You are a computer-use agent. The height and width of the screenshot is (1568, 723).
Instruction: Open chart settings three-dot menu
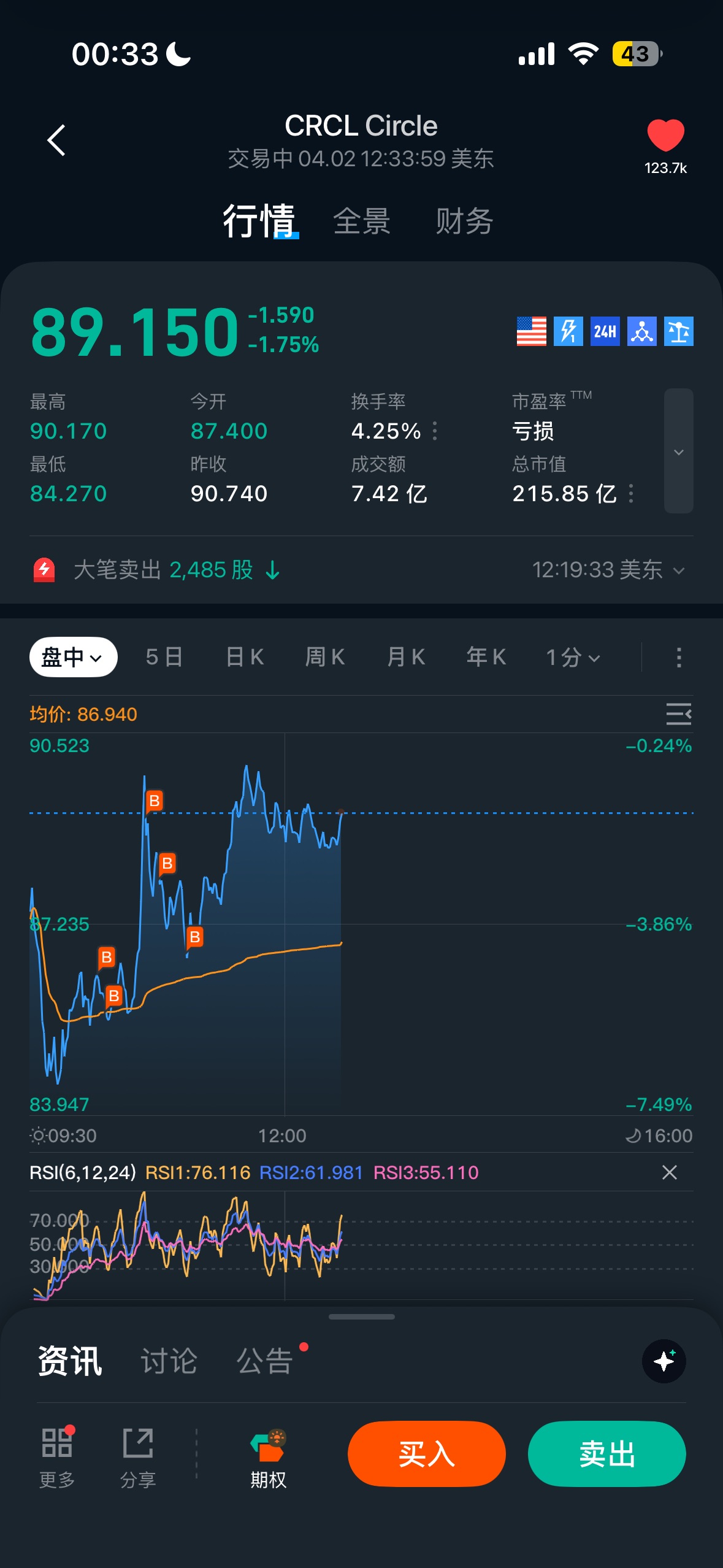click(x=678, y=658)
